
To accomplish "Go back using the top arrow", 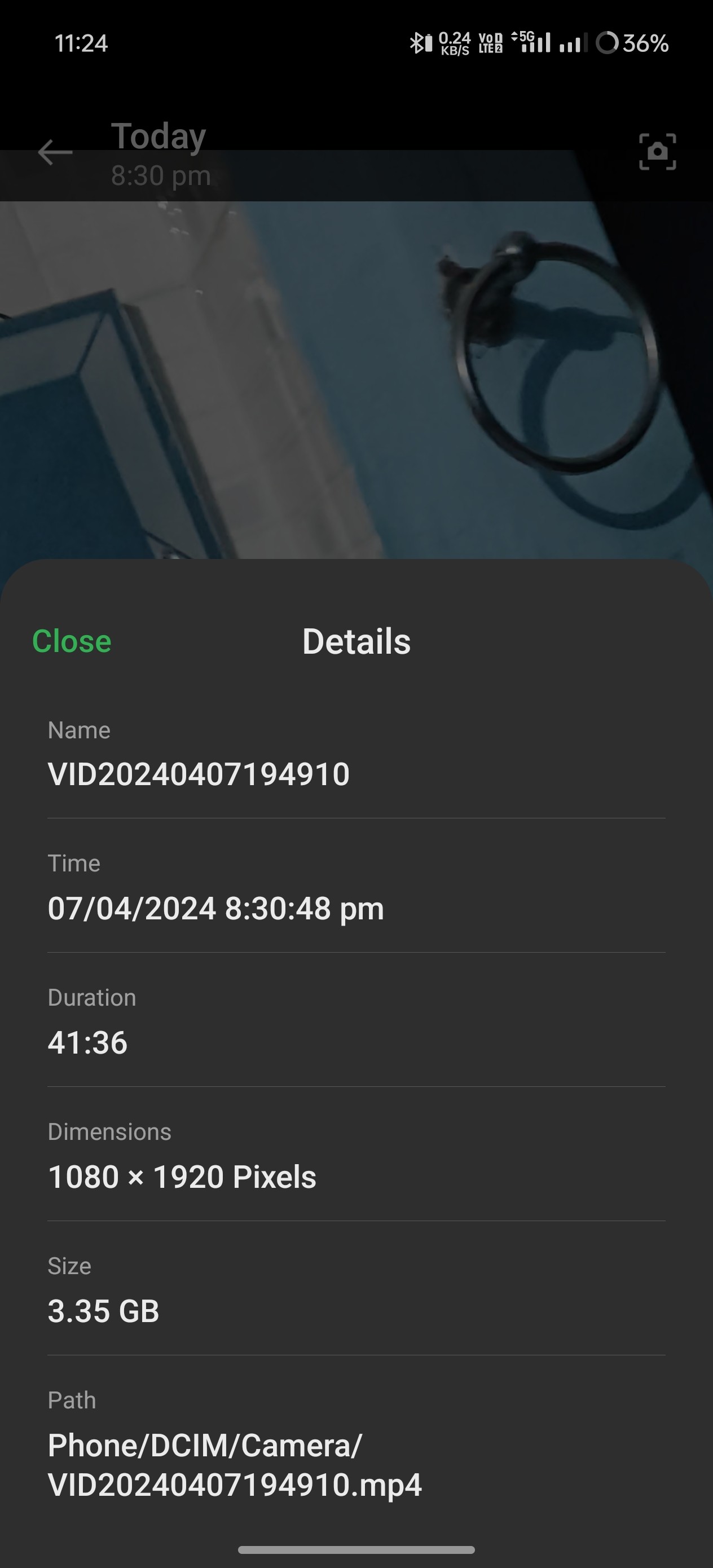I will [55, 152].
